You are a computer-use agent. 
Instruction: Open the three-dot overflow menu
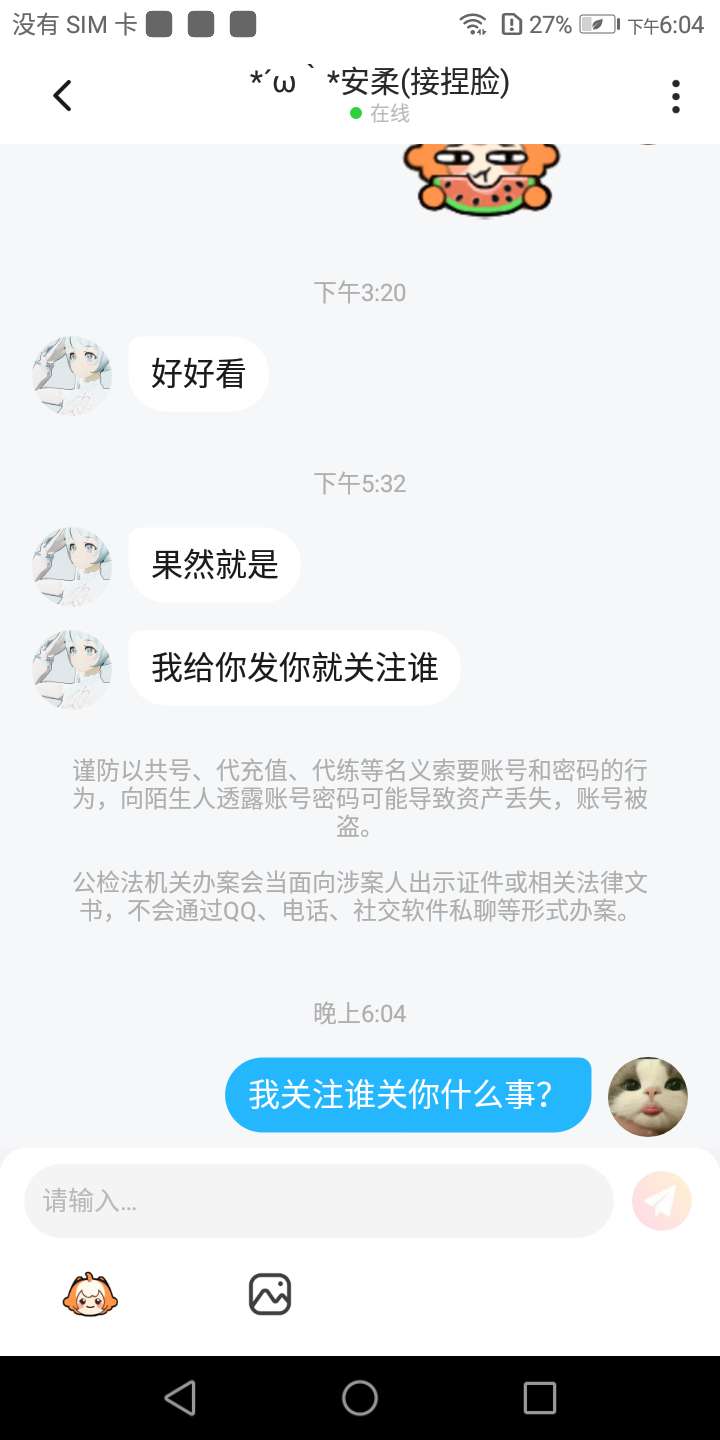[x=676, y=96]
